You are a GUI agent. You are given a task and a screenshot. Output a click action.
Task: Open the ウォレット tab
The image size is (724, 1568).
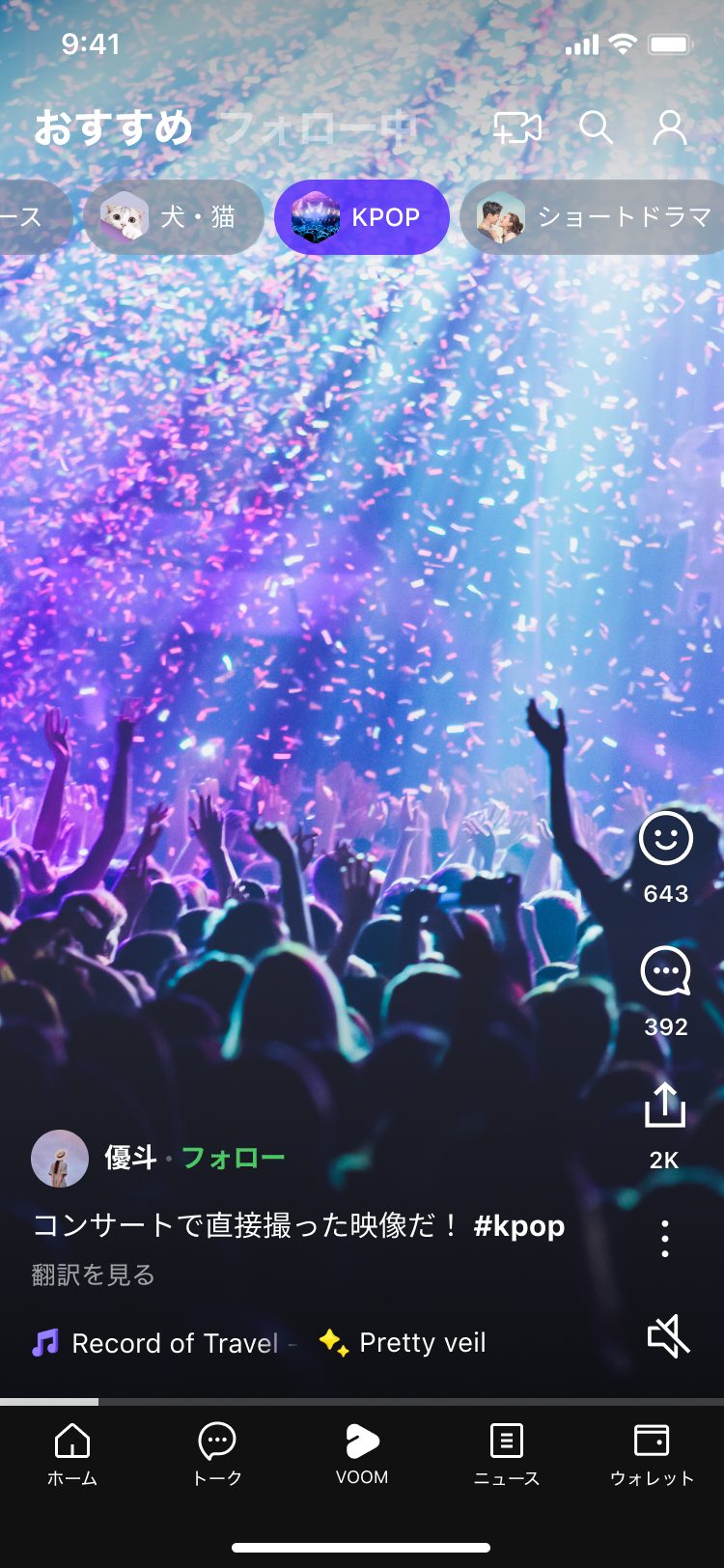[x=652, y=1453]
